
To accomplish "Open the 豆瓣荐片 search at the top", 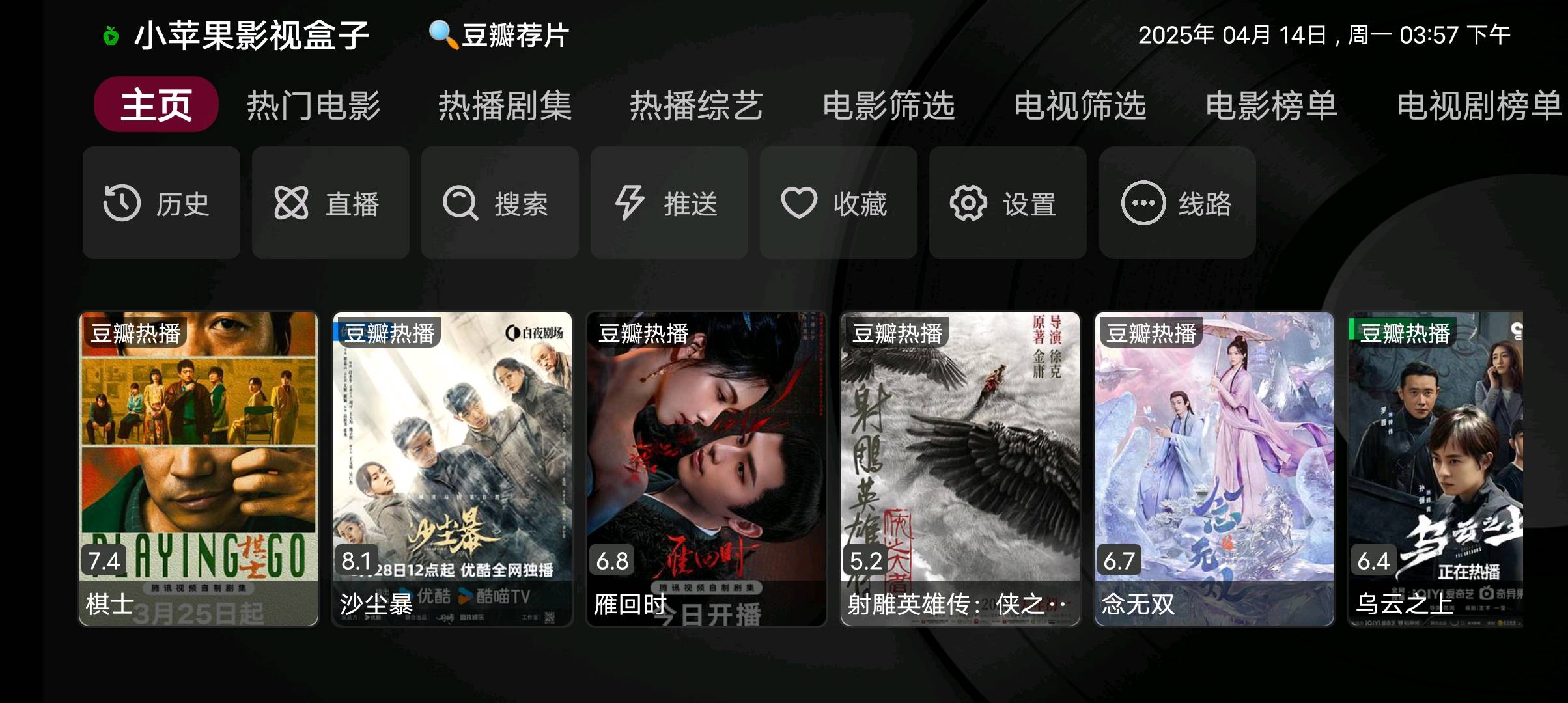I will 499,35.
